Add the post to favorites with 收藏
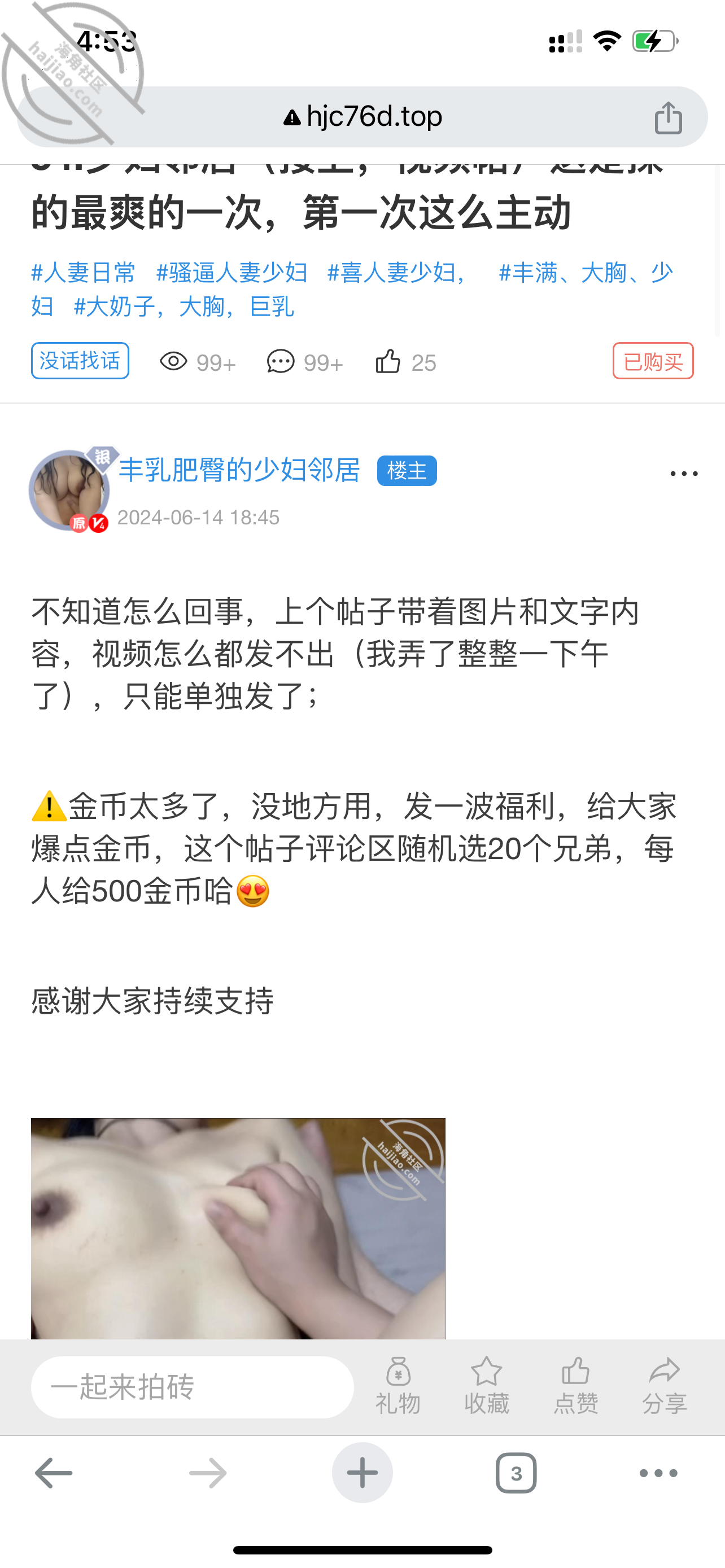 pyautogui.click(x=486, y=1386)
